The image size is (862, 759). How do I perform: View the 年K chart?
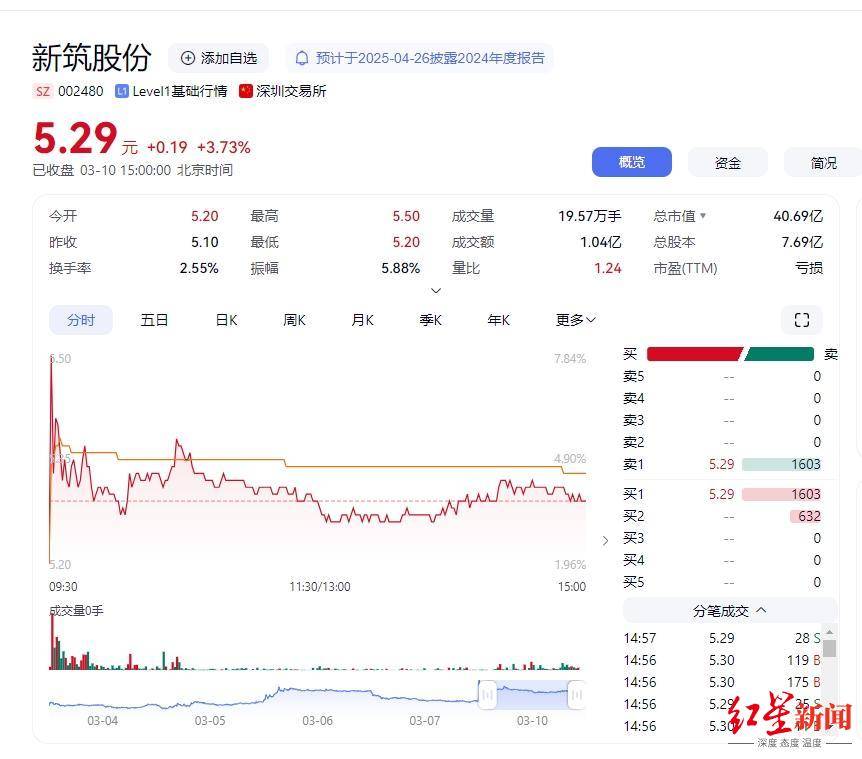point(498,320)
